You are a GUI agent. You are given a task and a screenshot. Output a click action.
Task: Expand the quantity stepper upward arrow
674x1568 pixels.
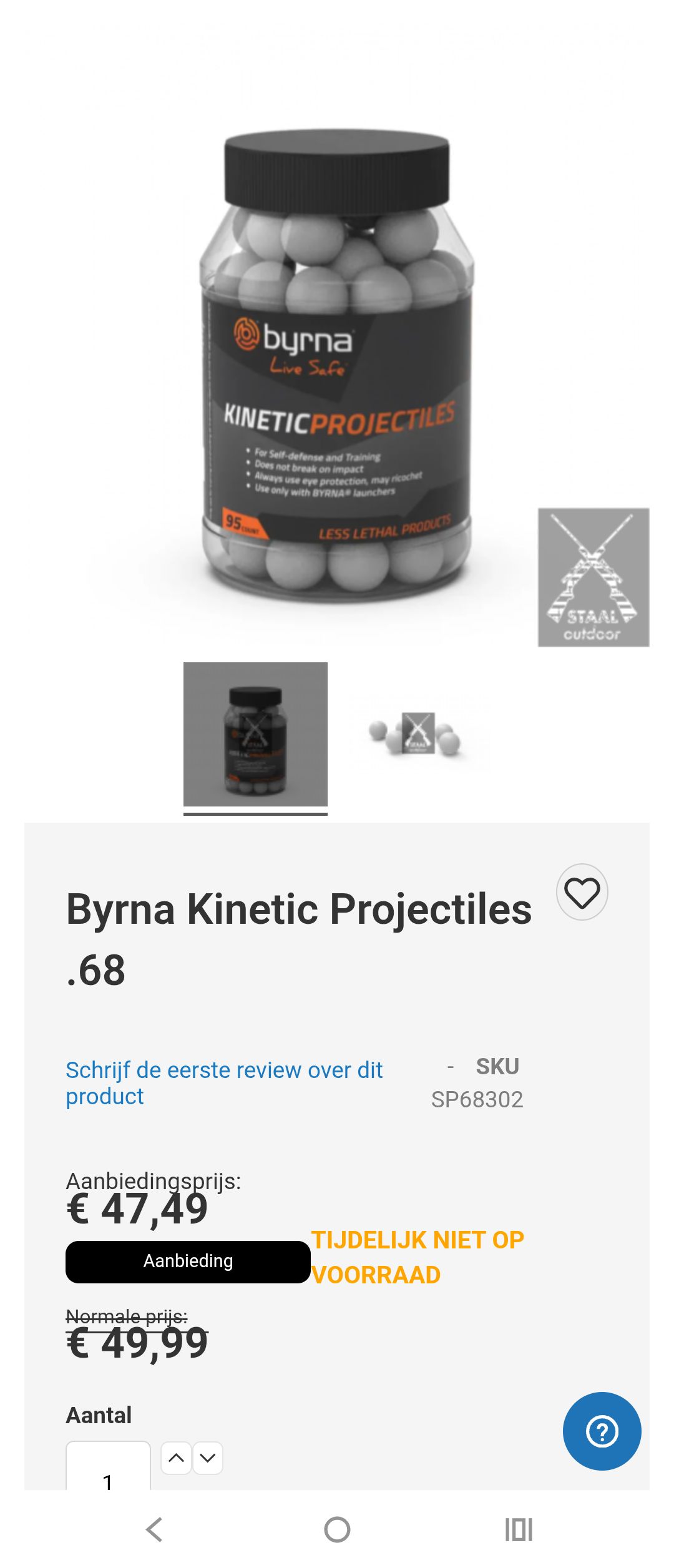[177, 1458]
